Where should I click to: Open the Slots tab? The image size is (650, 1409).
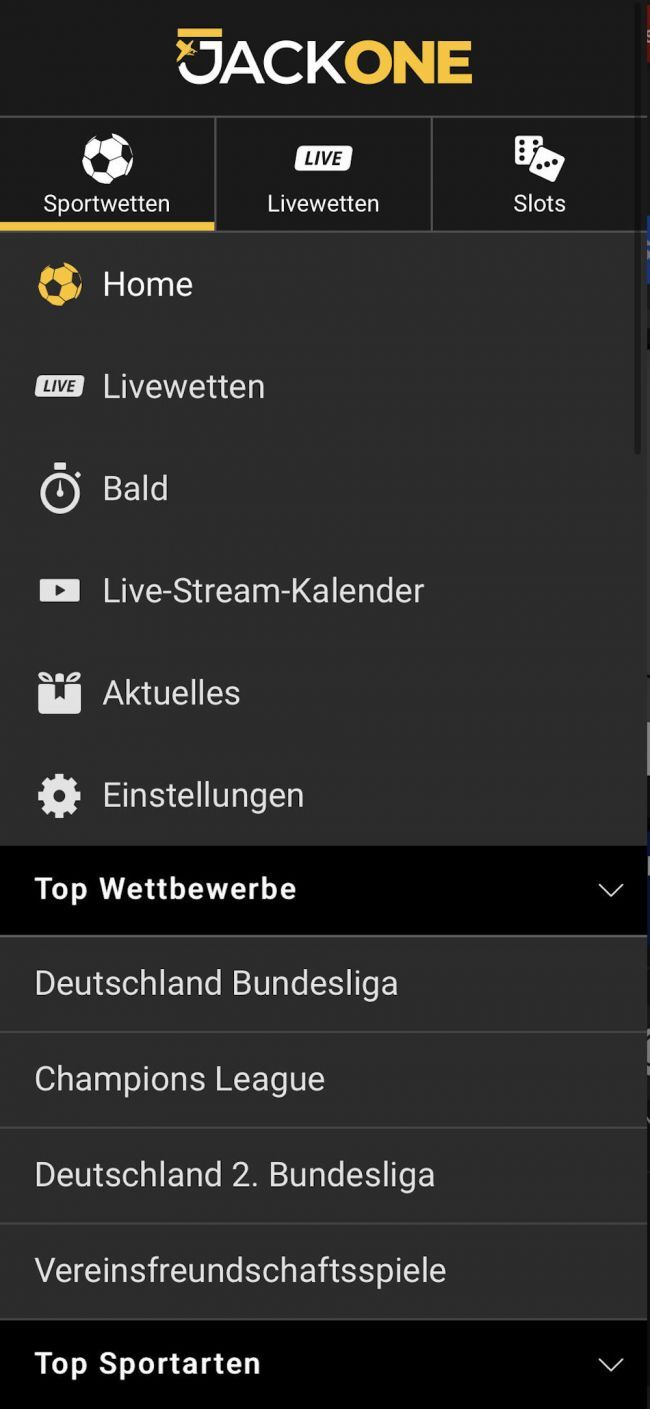(539, 175)
